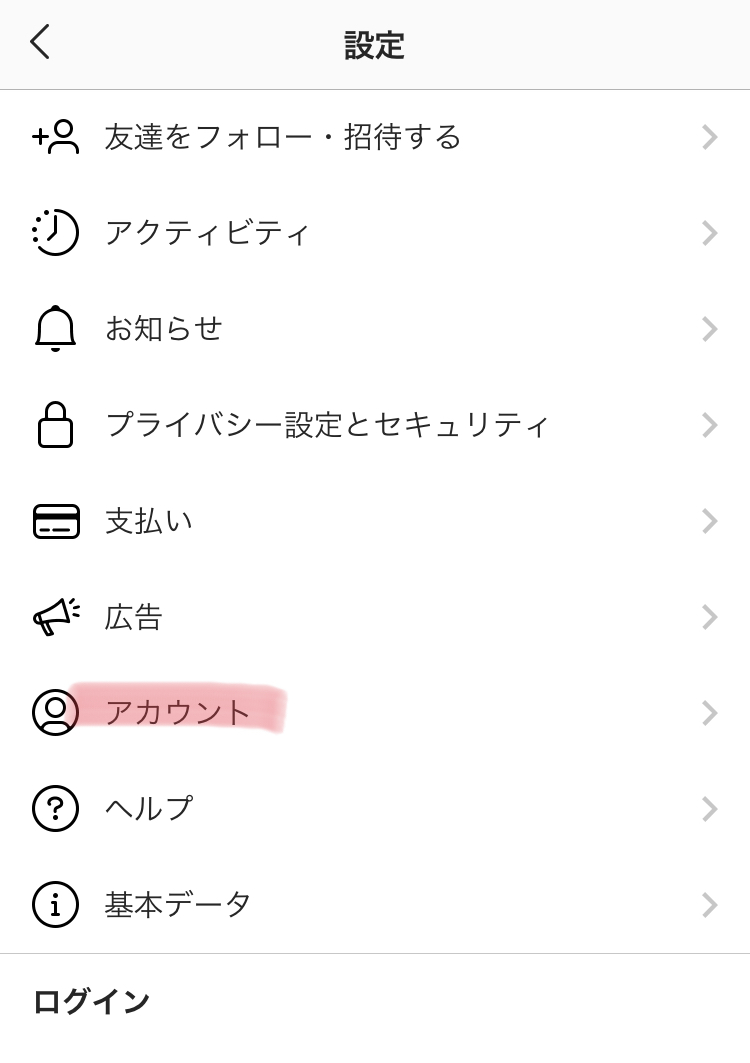Image resolution: width=750 pixels, height=1063 pixels.
Task: Click the info icon beside 基本データ
Action: tap(56, 904)
